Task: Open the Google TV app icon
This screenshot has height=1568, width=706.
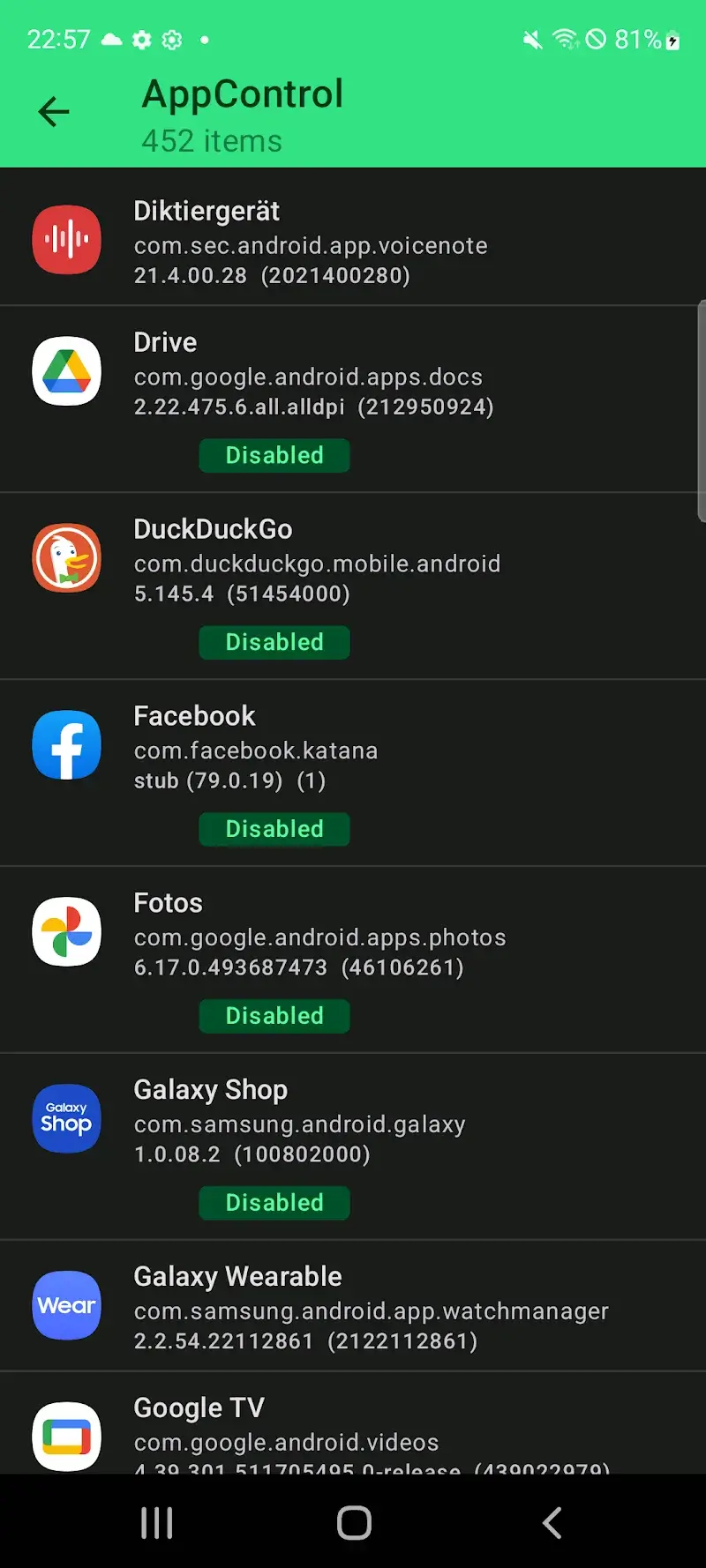Action: coord(66,1436)
